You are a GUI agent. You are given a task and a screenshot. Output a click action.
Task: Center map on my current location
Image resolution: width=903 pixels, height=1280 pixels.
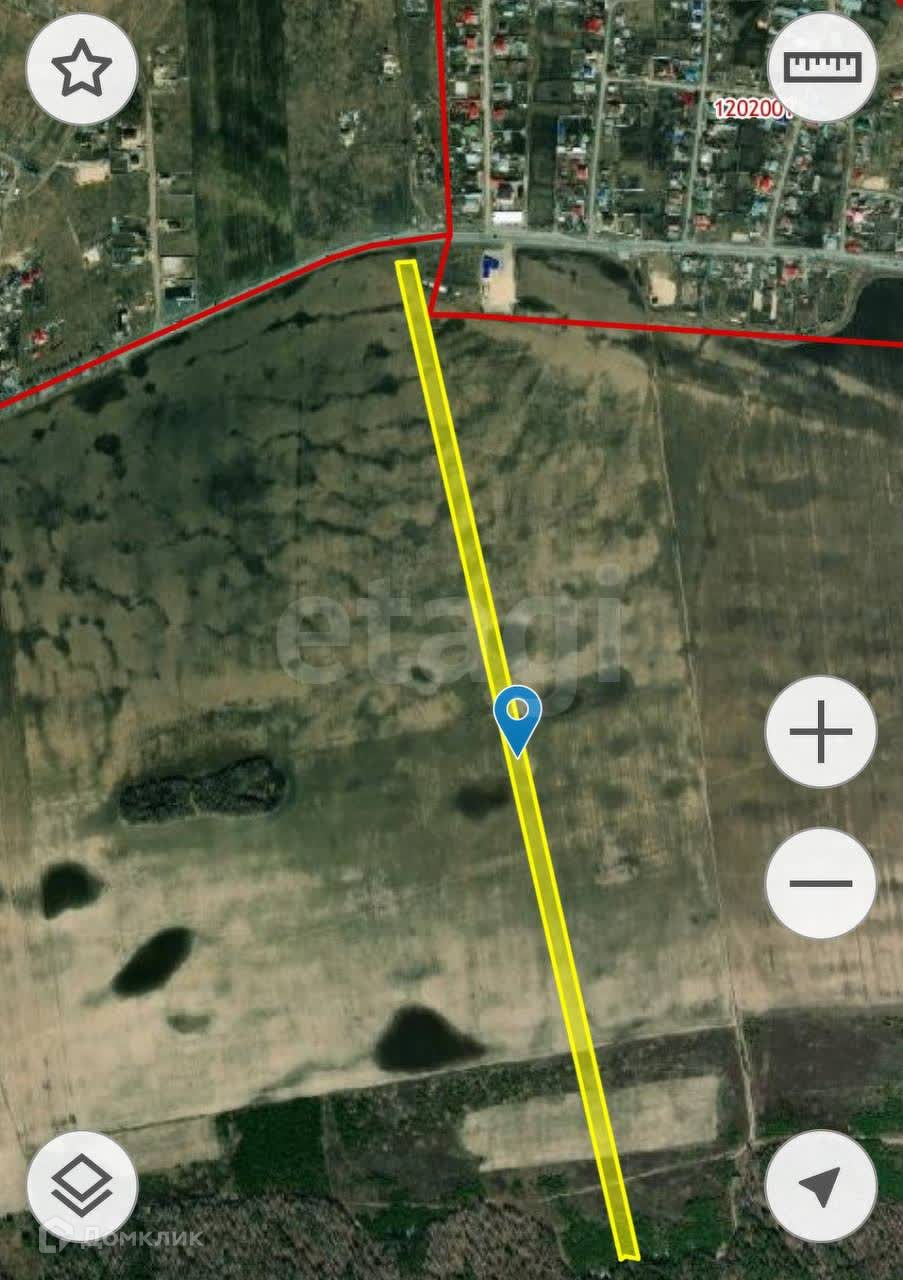pyautogui.click(x=821, y=1186)
